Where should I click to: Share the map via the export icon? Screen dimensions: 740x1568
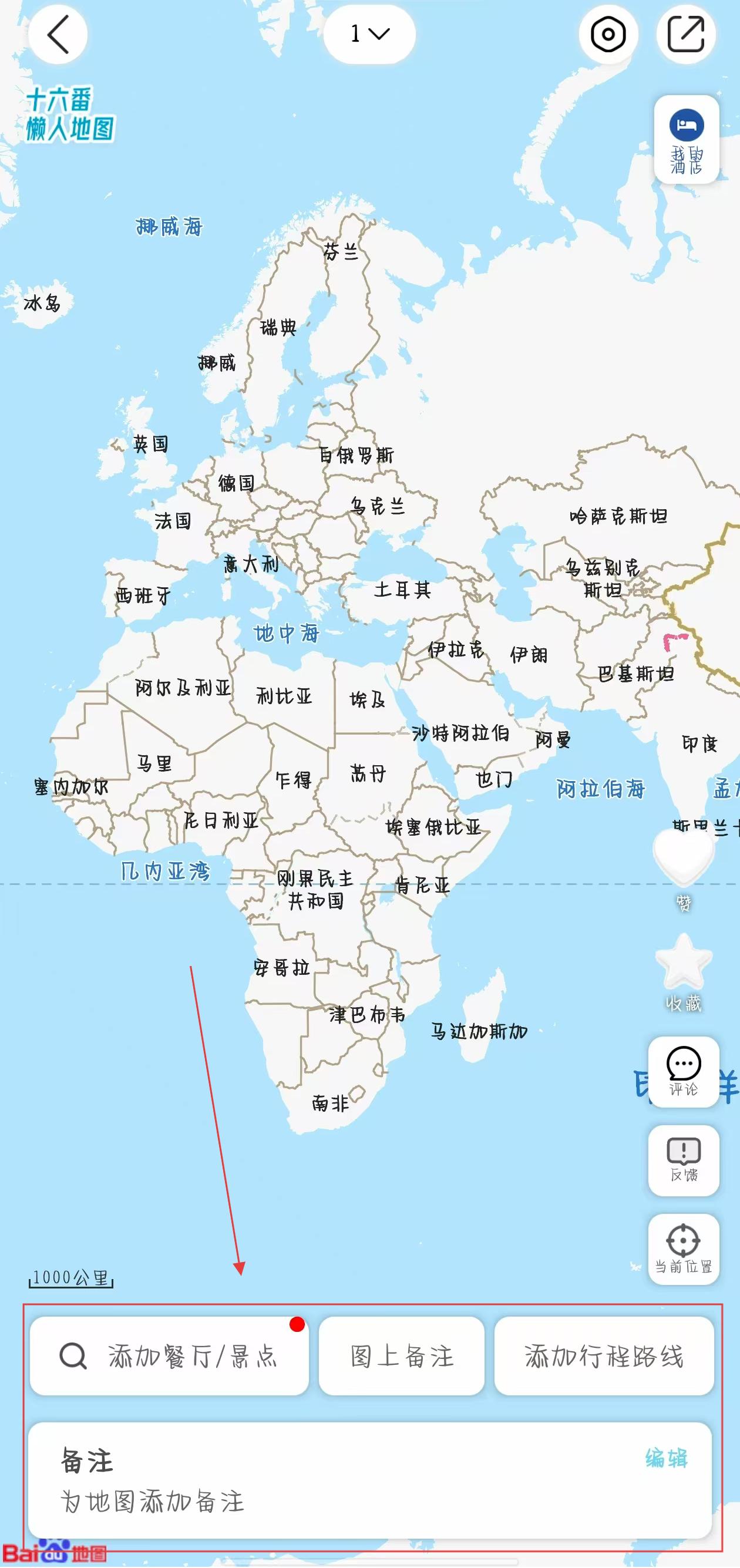tap(686, 34)
